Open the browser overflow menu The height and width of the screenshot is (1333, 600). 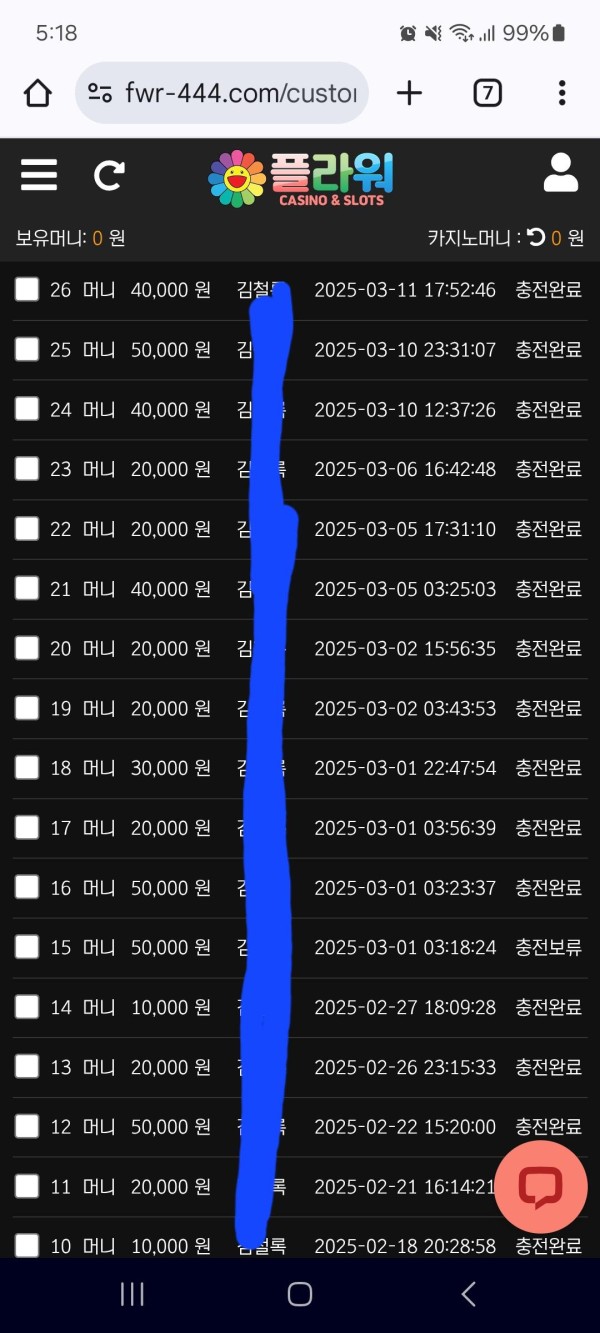coord(562,94)
